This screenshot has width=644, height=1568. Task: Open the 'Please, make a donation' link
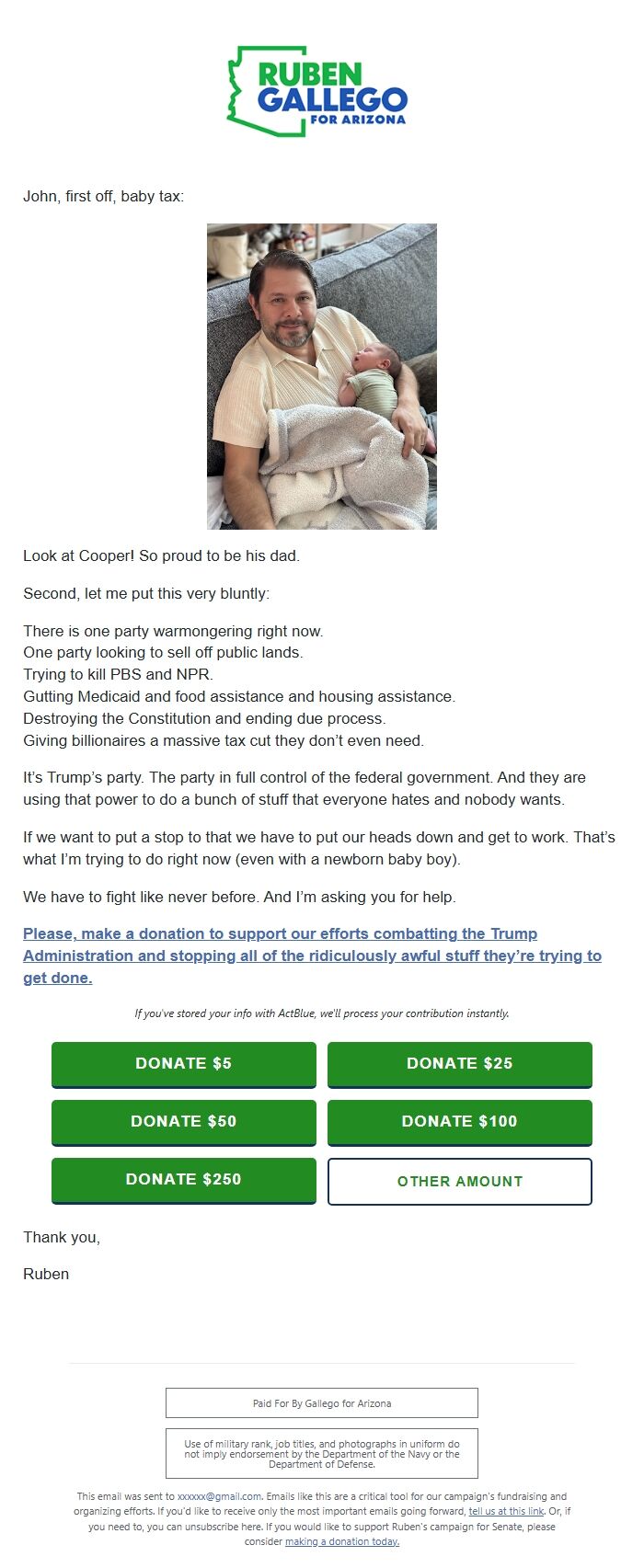(x=311, y=956)
